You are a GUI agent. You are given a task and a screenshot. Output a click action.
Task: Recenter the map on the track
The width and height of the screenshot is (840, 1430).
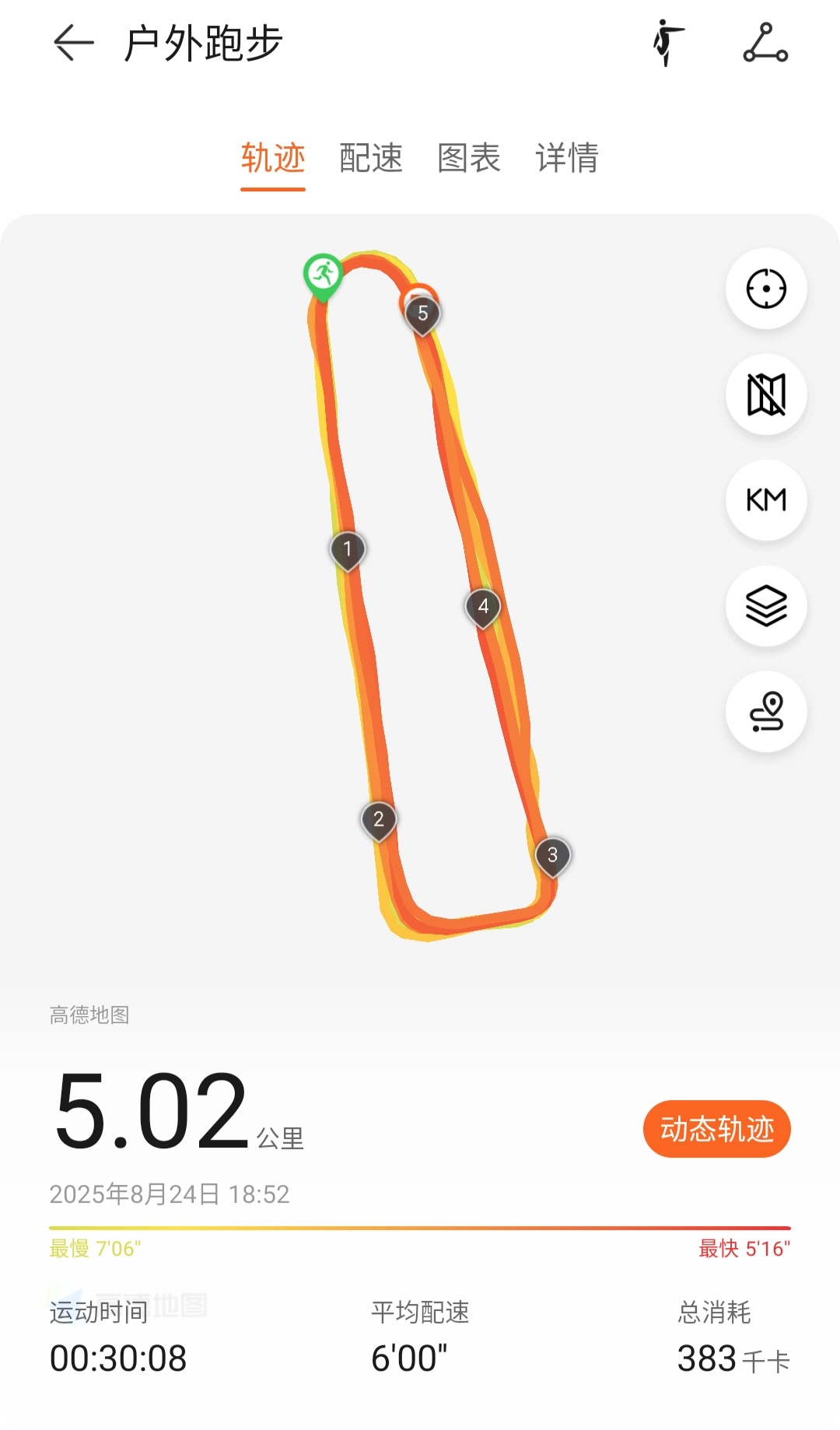pos(766,289)
